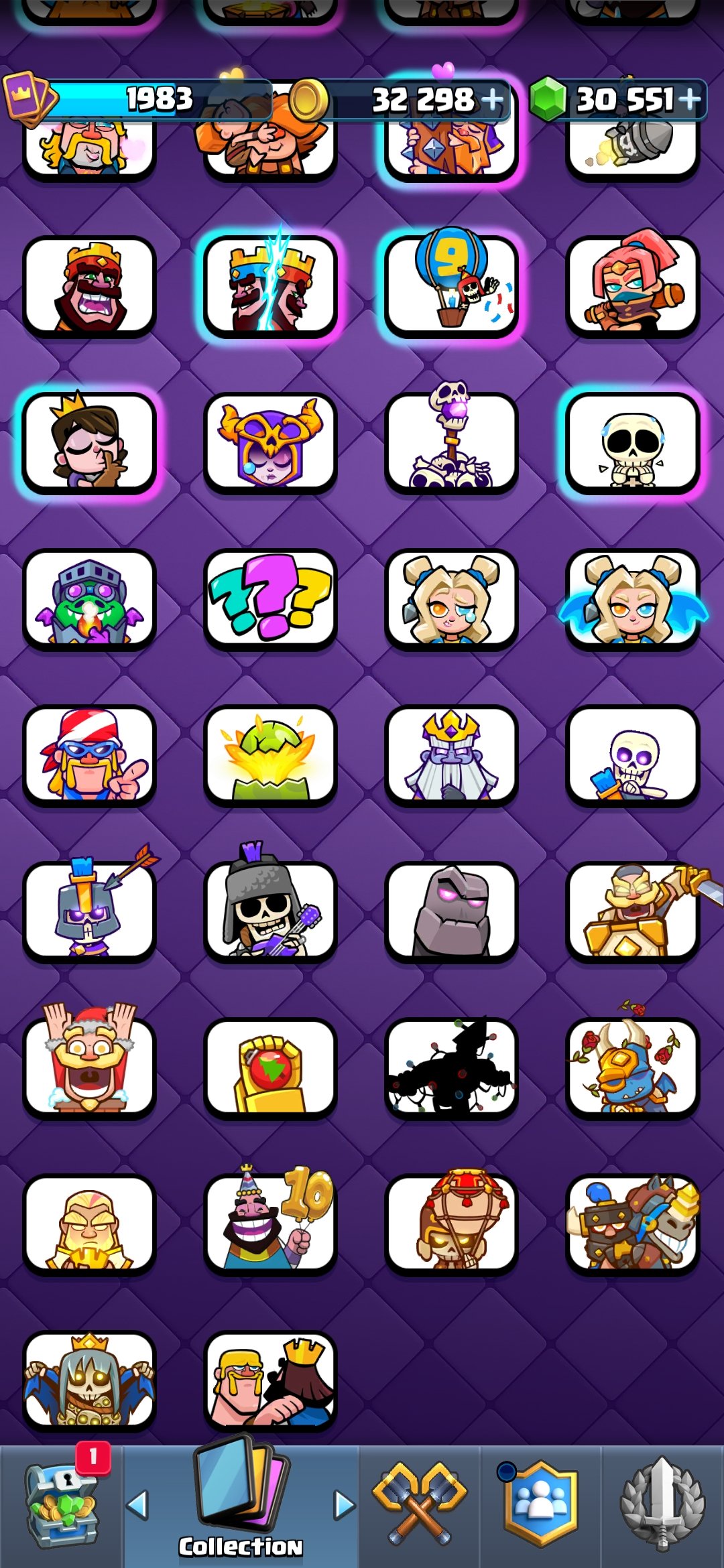The image size is (724, 1568).
Task: Select the colorful question marks emote
Action: tap(270, 599)
